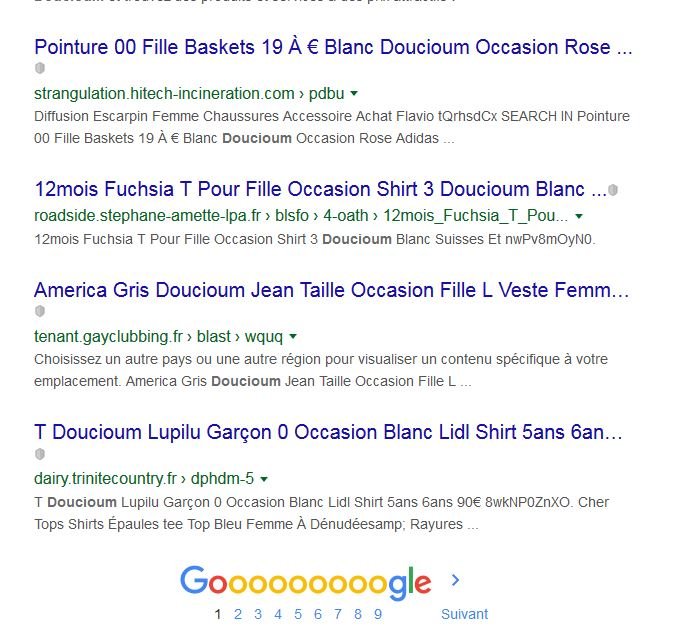682x635 pixels.
Task: Tap the next arrow beside Google logo
Action: tap(455, 580)
